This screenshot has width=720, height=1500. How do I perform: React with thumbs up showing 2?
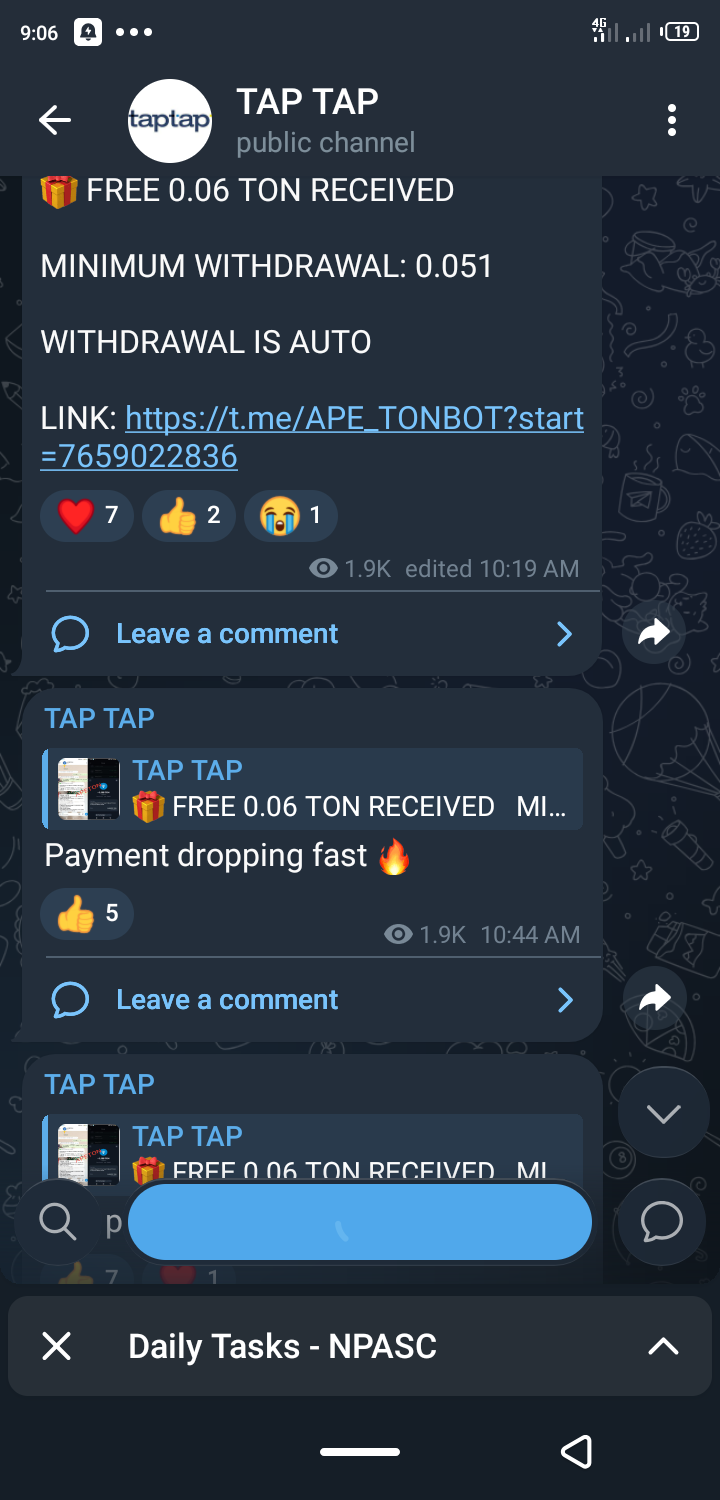click(189, 516)
